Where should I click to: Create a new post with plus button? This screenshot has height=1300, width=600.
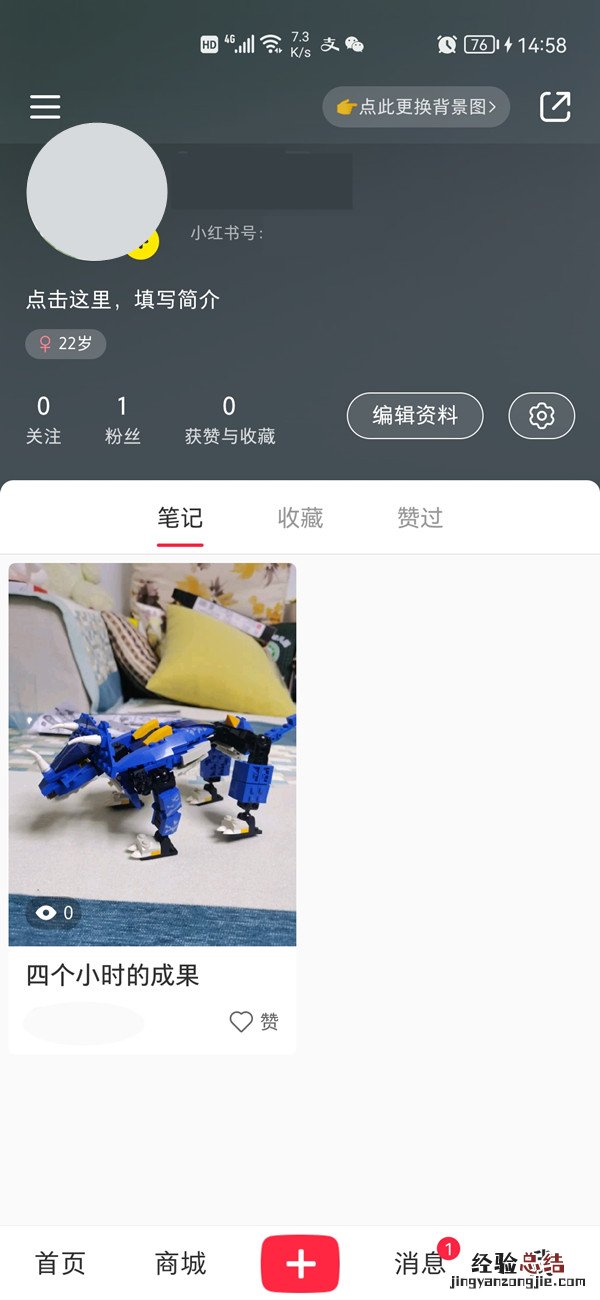(x=300, y=1264)
